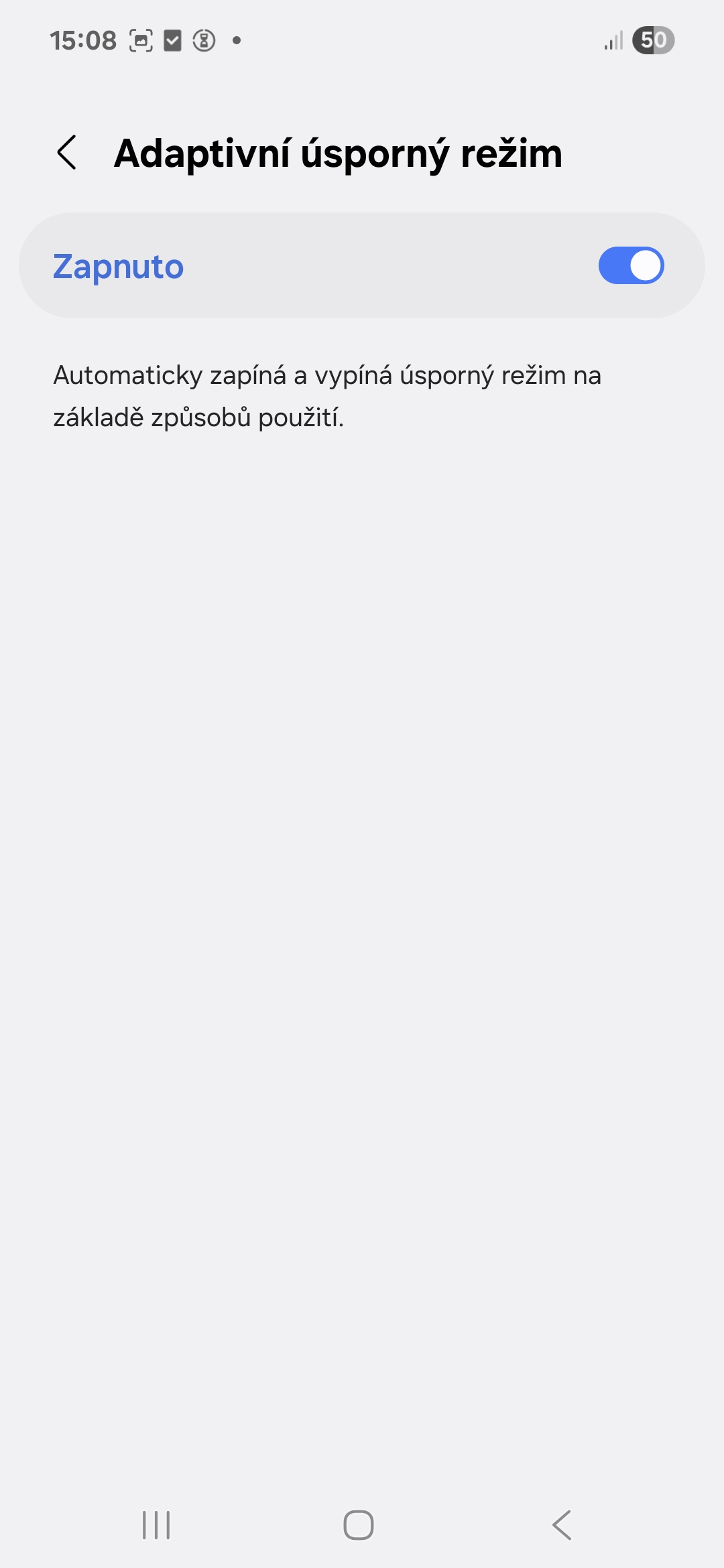Tap the system back button in the navigation bar

tap(562, 1525)
